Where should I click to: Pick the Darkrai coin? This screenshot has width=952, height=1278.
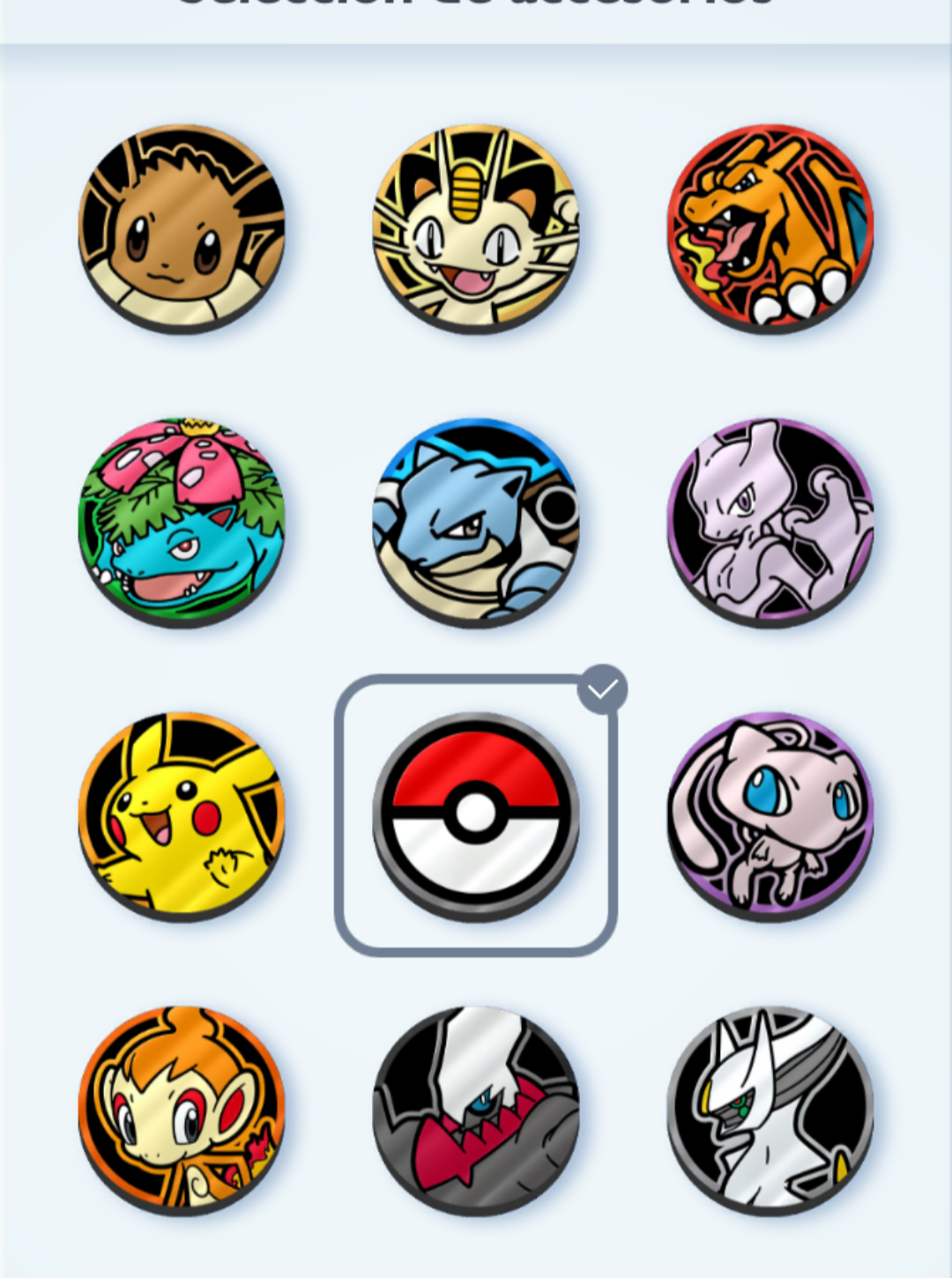pyautogui.click(x=476, y=1111)
